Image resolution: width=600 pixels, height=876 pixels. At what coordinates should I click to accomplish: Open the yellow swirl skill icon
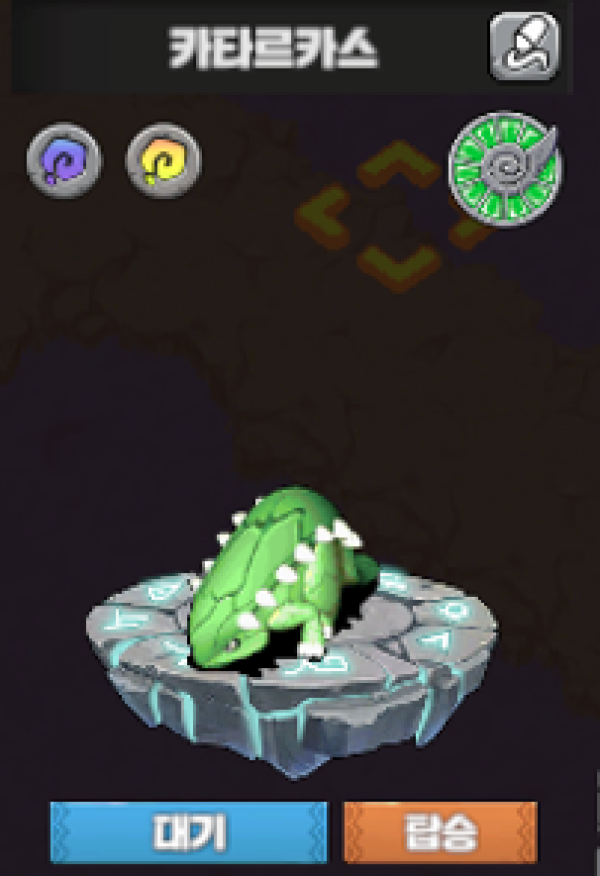(163, 159)
